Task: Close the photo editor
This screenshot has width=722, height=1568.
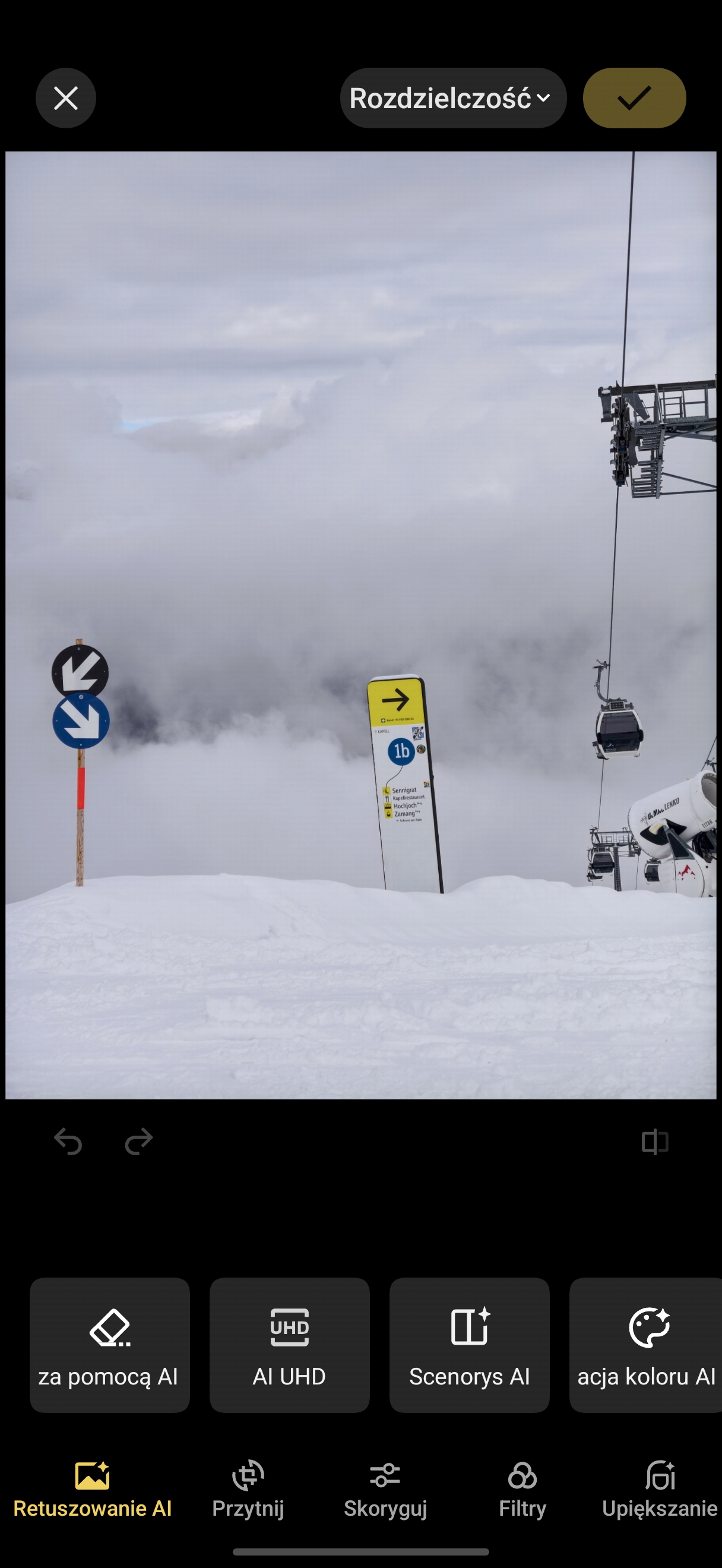Action: [66, 98]
